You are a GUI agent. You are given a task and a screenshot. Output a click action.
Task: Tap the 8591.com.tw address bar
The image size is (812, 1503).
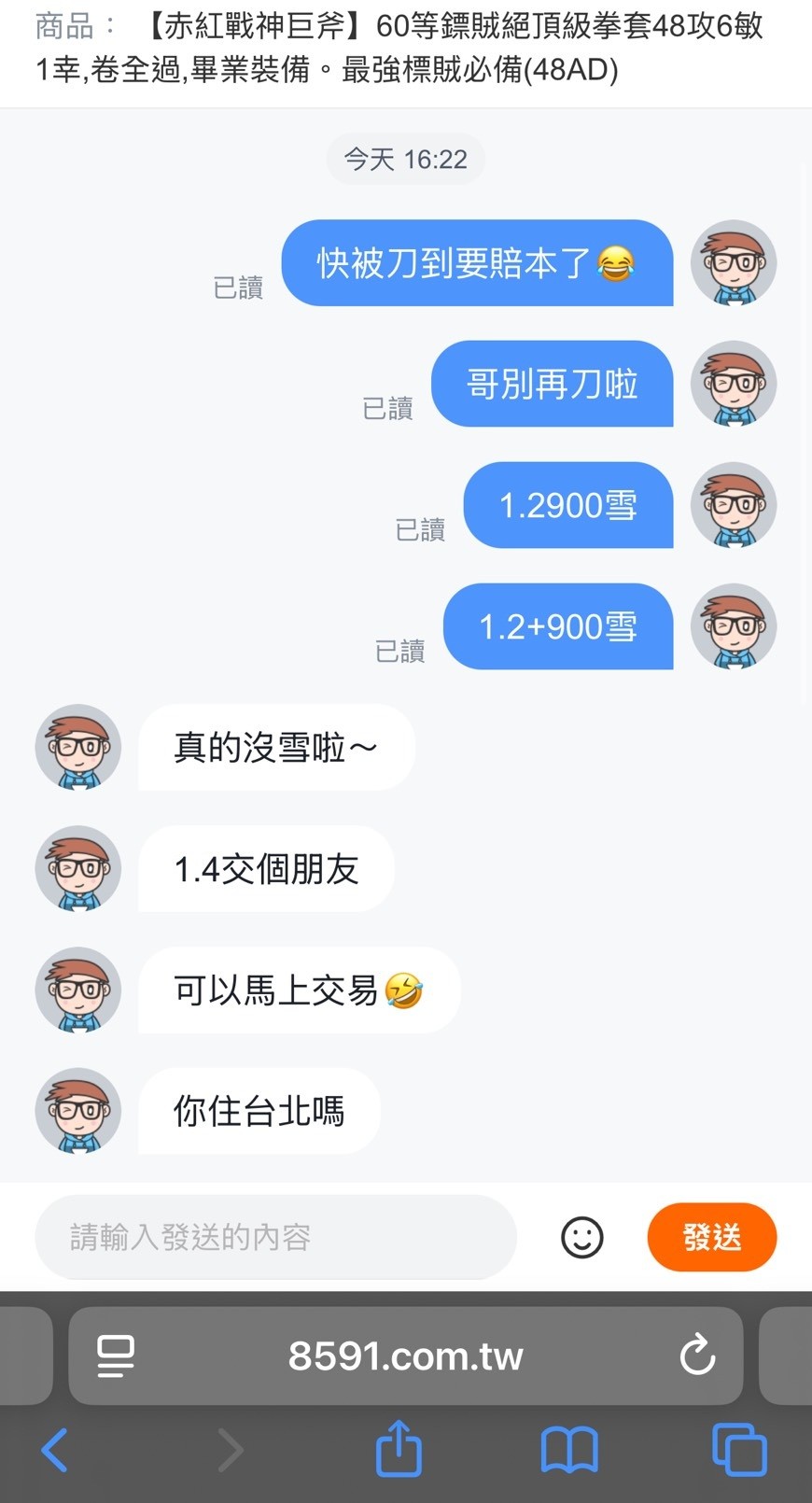(405, 1356)
